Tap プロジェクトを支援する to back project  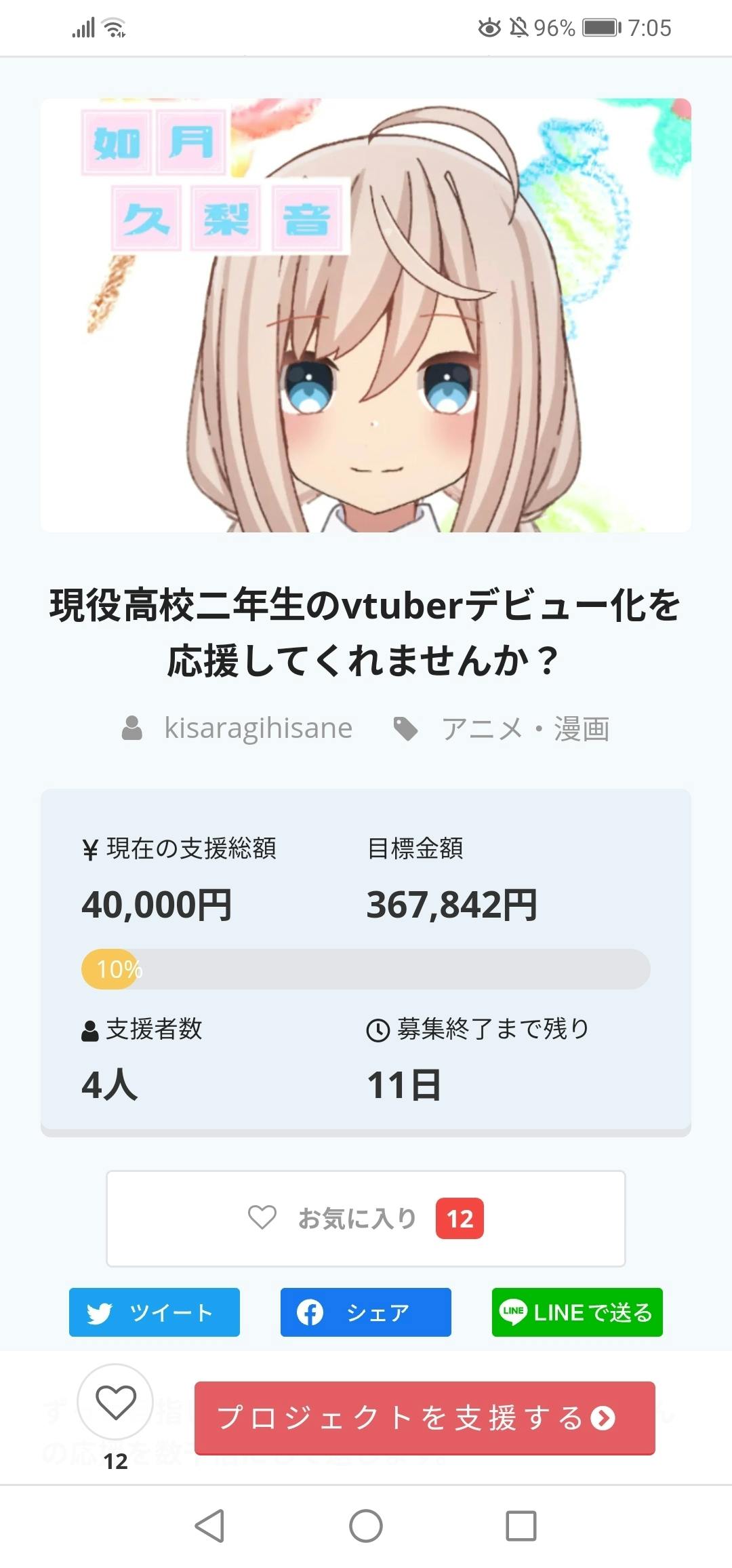coord(424,1417)
